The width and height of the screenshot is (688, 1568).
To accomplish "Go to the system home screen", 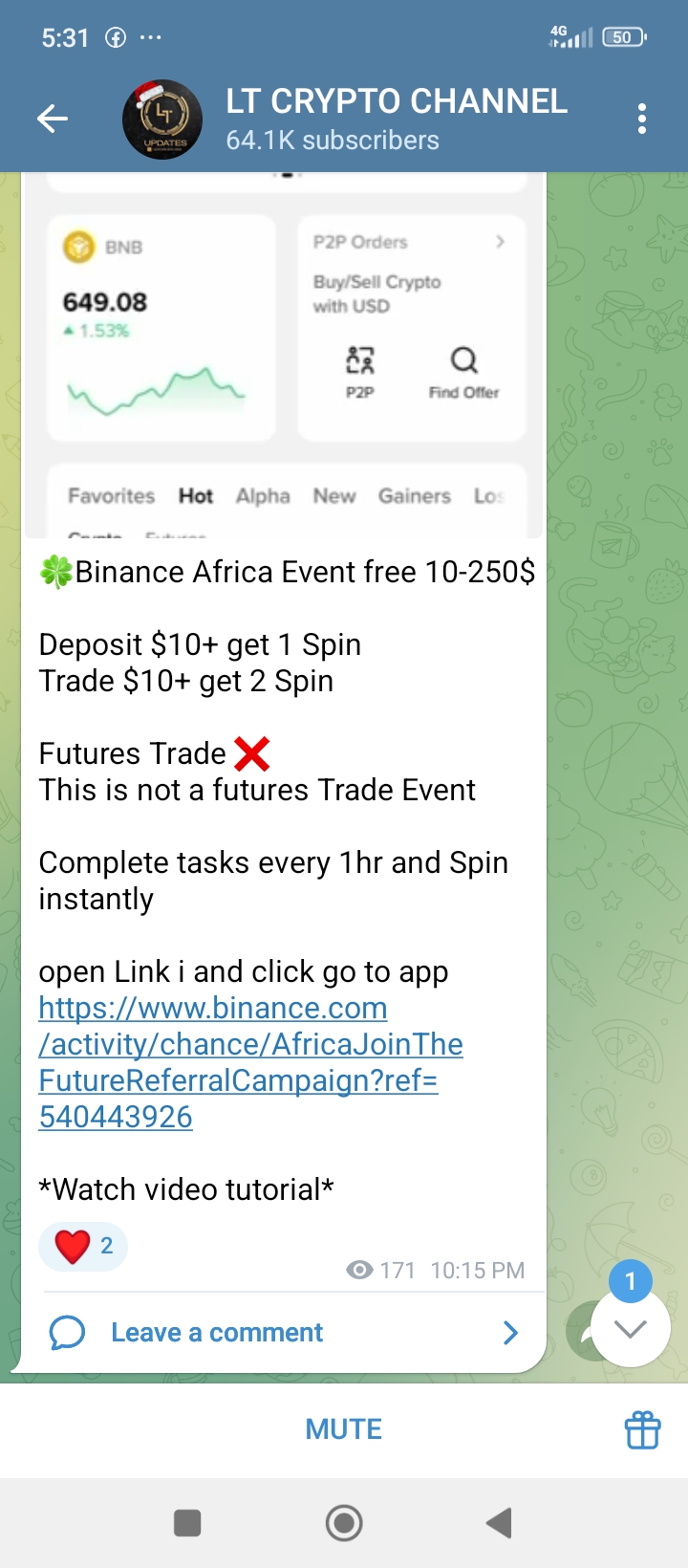I will [x=344, y=1522].
